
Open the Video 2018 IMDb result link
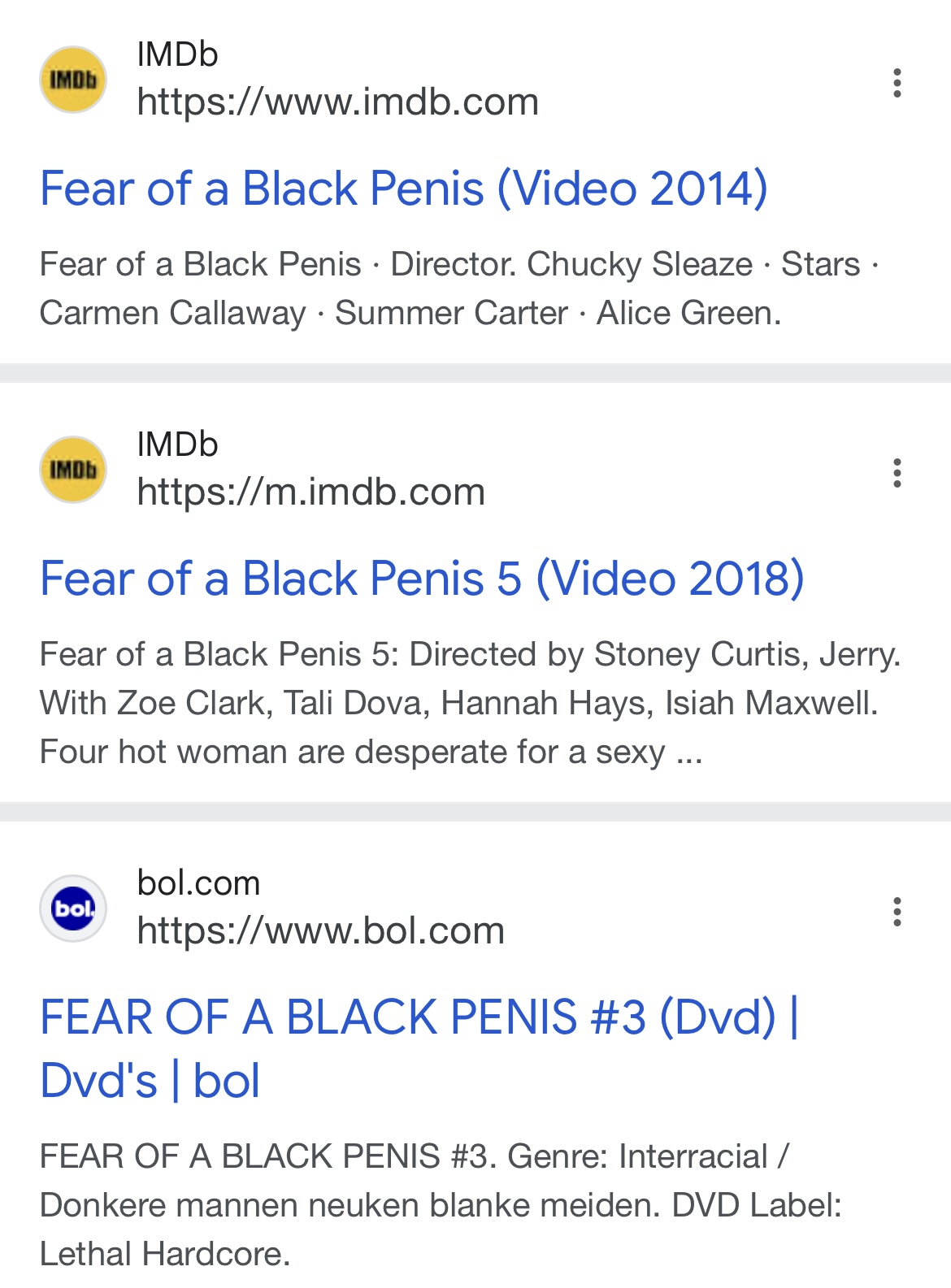(422, 579)
